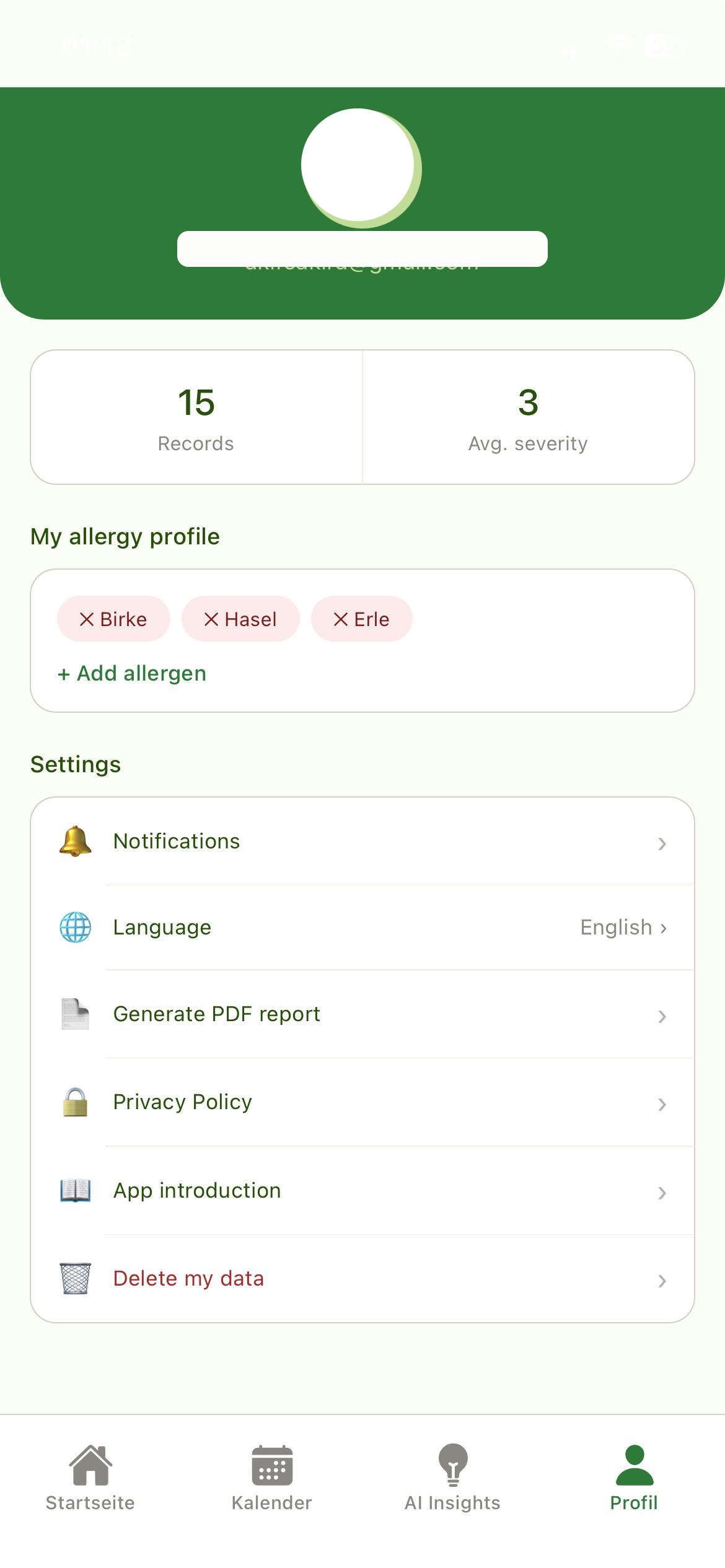Select the Delete my data option

pyautogui.click(x=188, y=1279)
